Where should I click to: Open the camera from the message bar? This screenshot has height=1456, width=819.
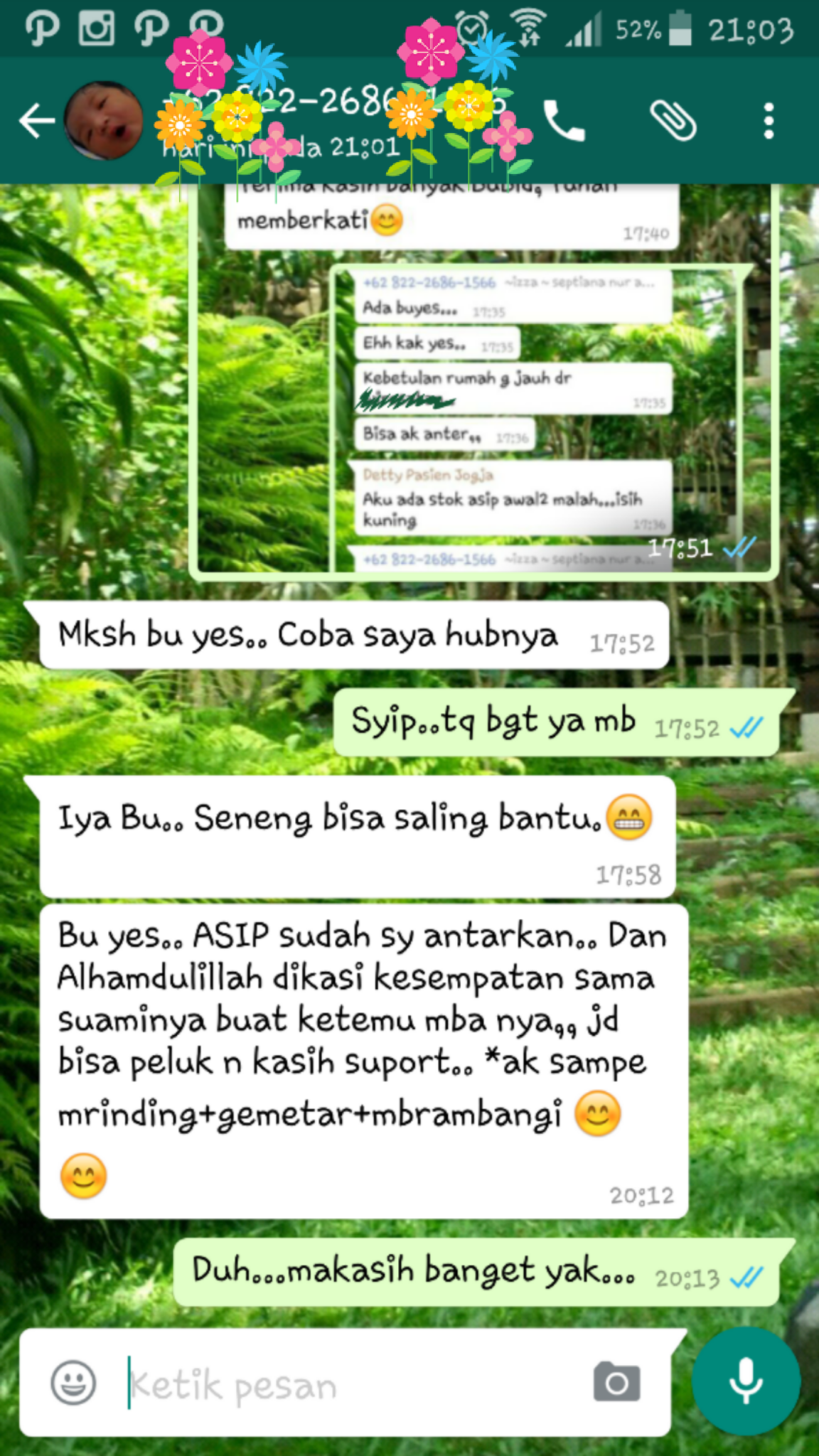click(616, 1383)
